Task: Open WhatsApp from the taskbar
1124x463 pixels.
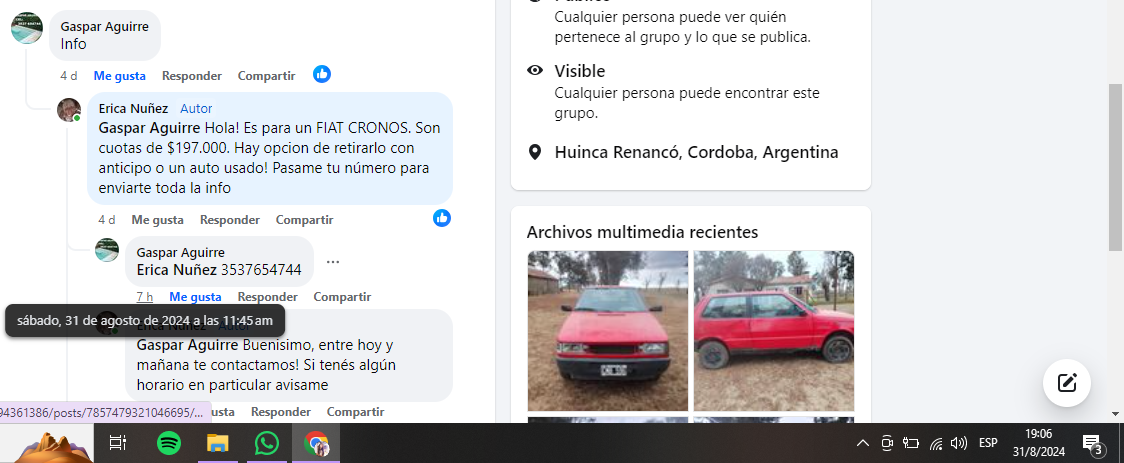Action: tap(266, 443)
